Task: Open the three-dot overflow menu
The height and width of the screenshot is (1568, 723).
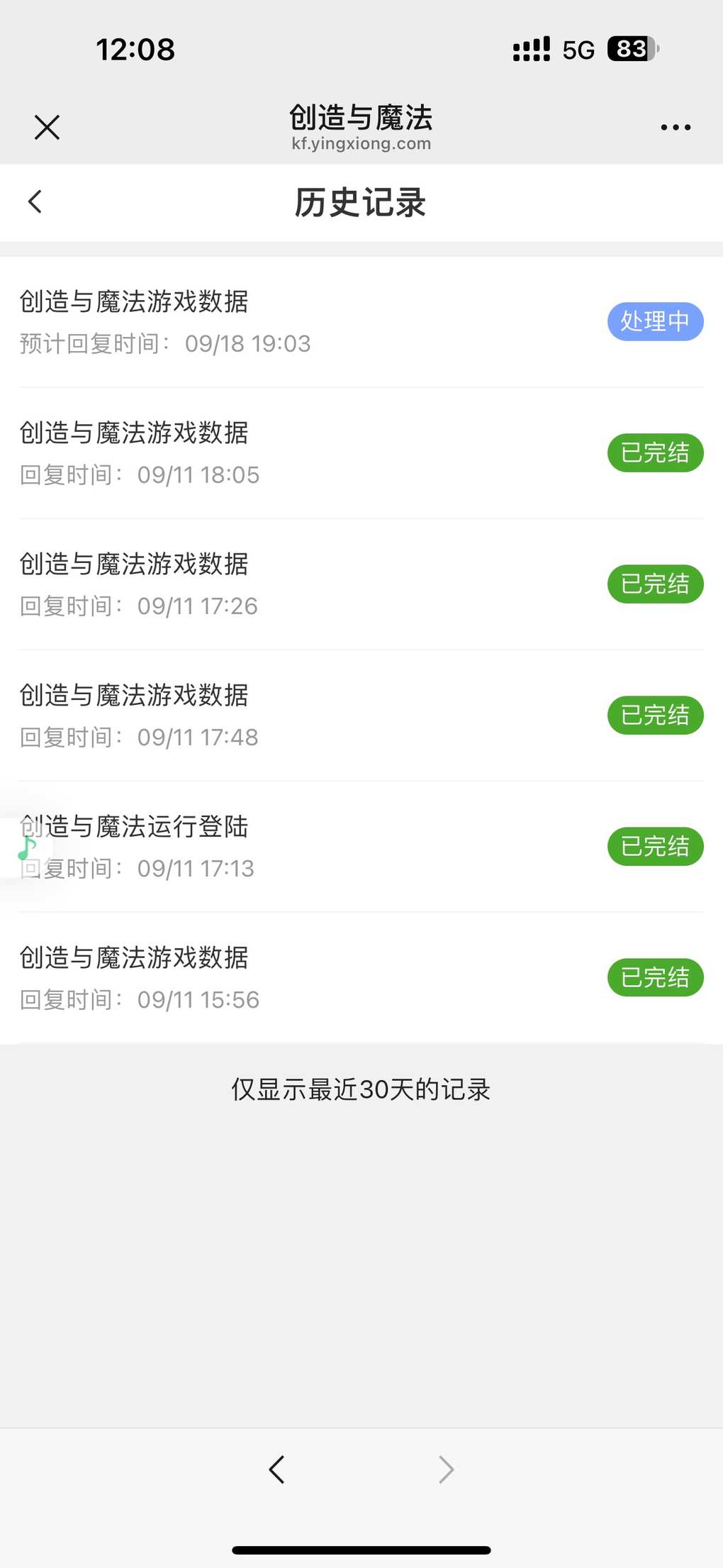Action: point(675,128)
